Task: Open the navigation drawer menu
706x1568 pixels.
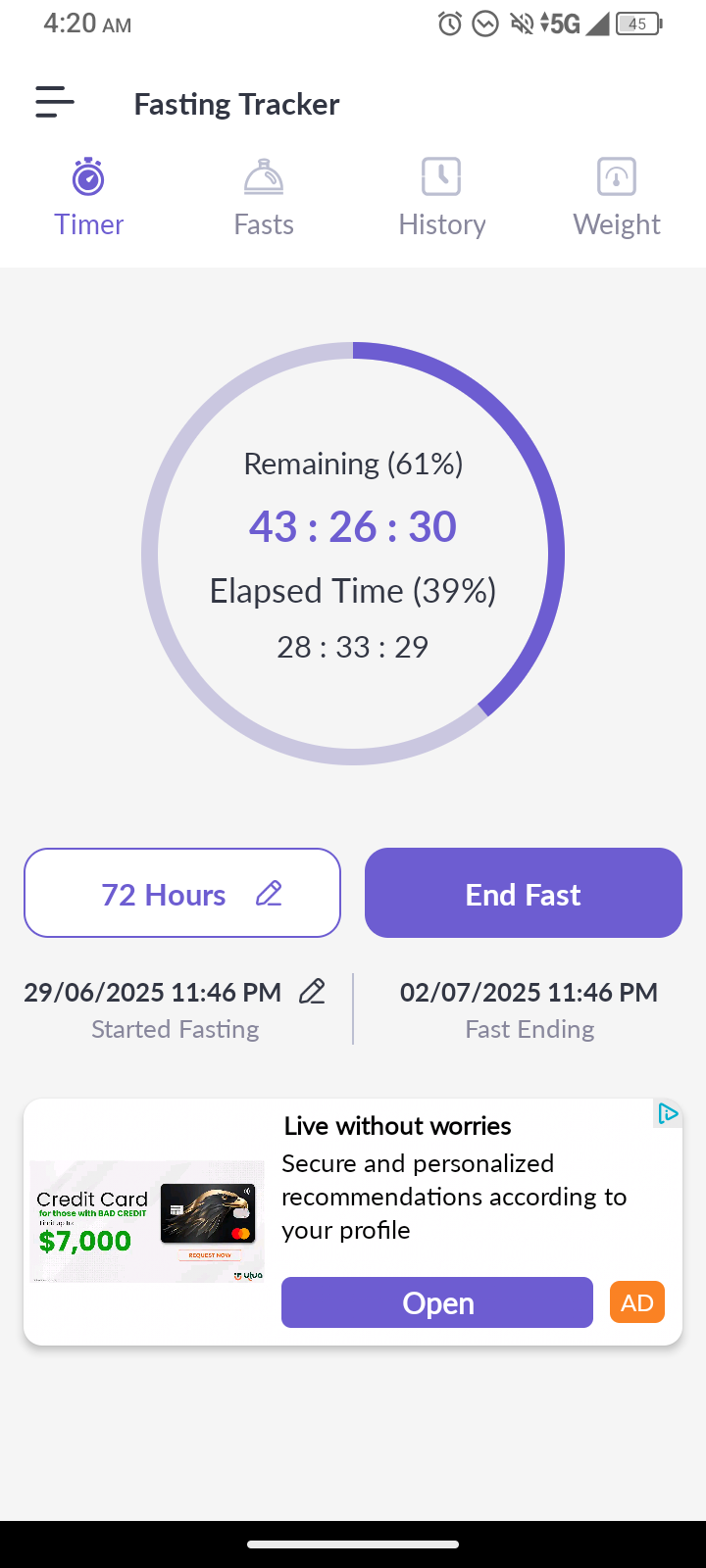Action: (x=55, y=103)
